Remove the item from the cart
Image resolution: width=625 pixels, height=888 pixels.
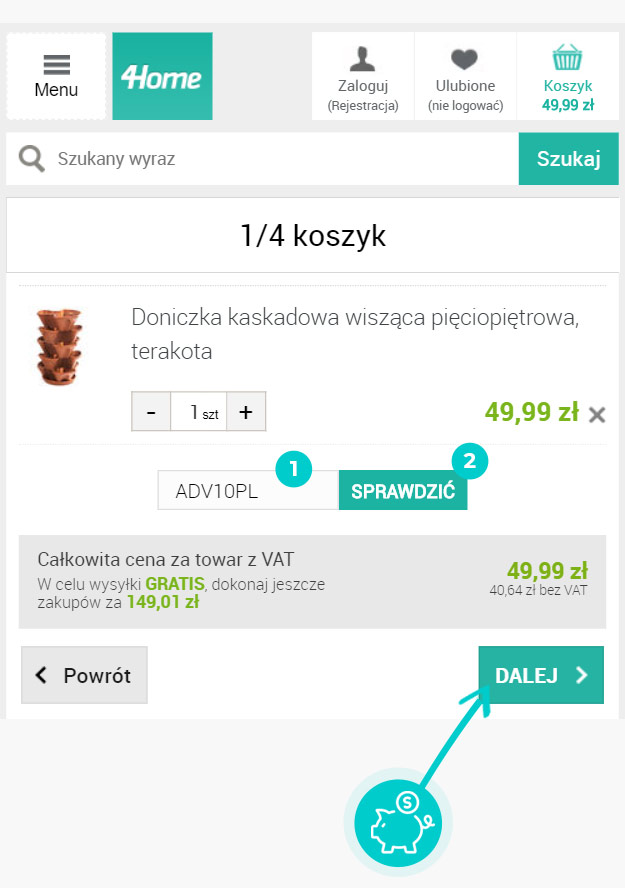(597, 414)
